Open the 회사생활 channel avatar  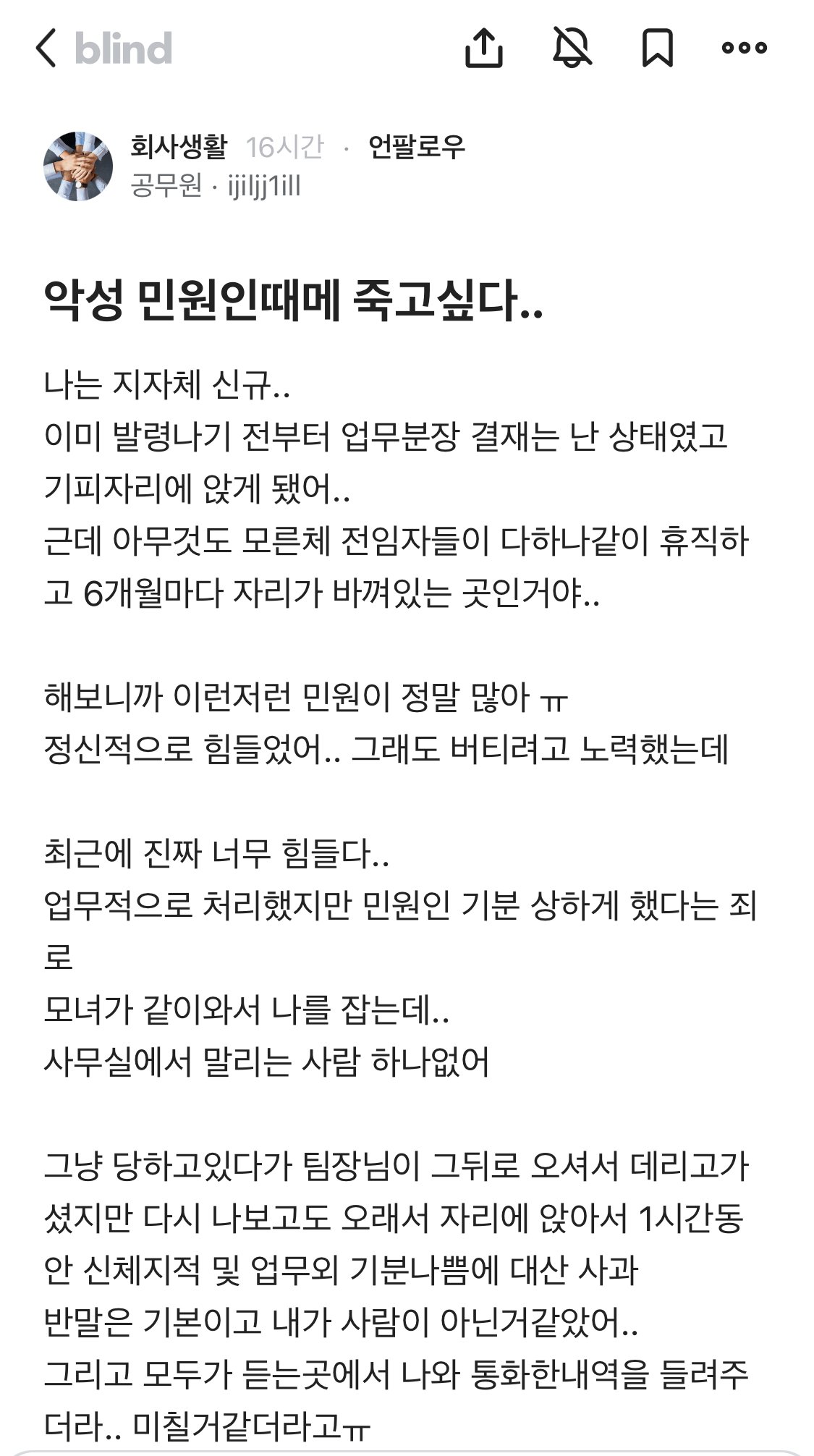[x=78, y=166]
